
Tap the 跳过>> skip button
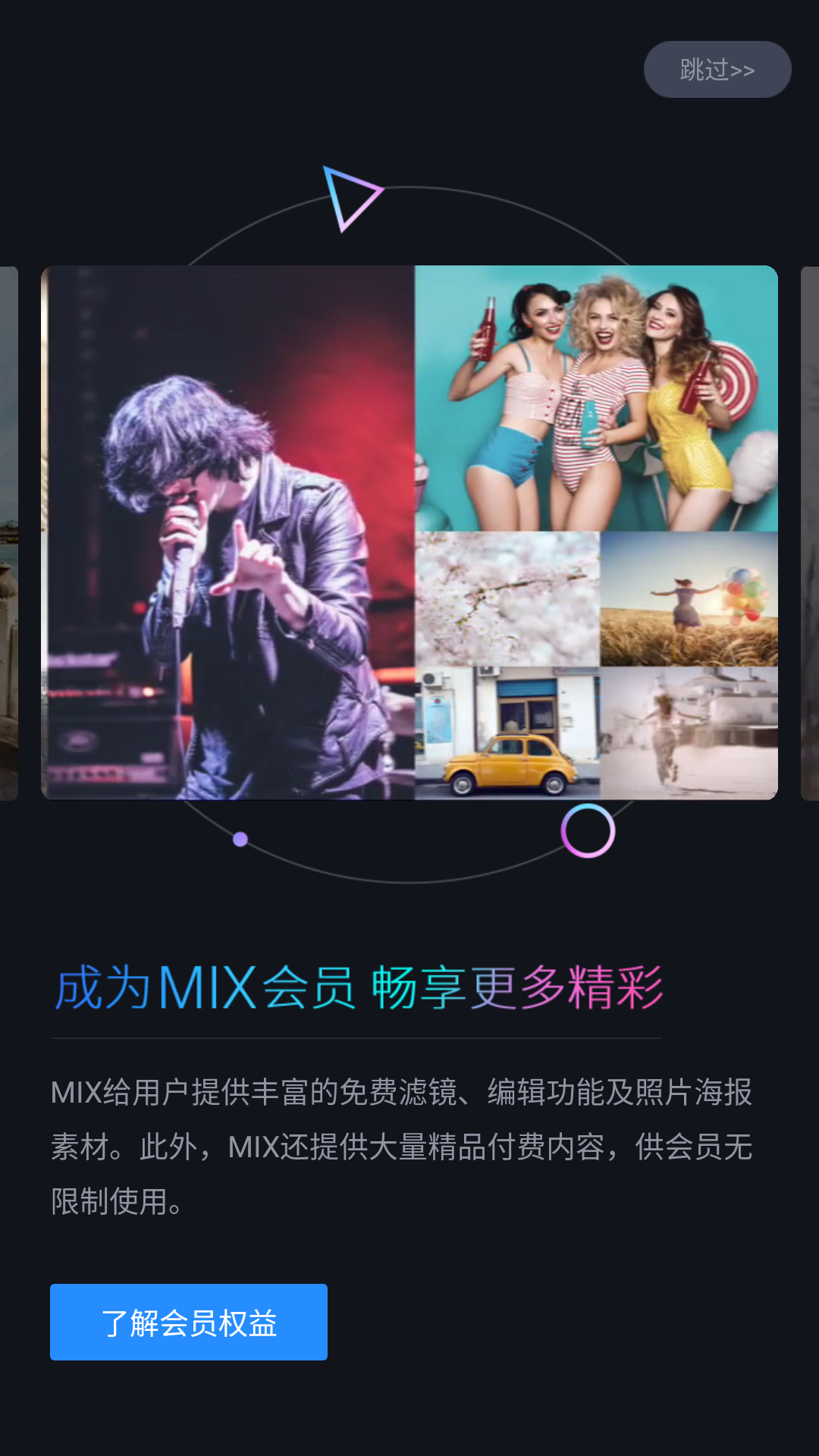(x=717, y=69)
